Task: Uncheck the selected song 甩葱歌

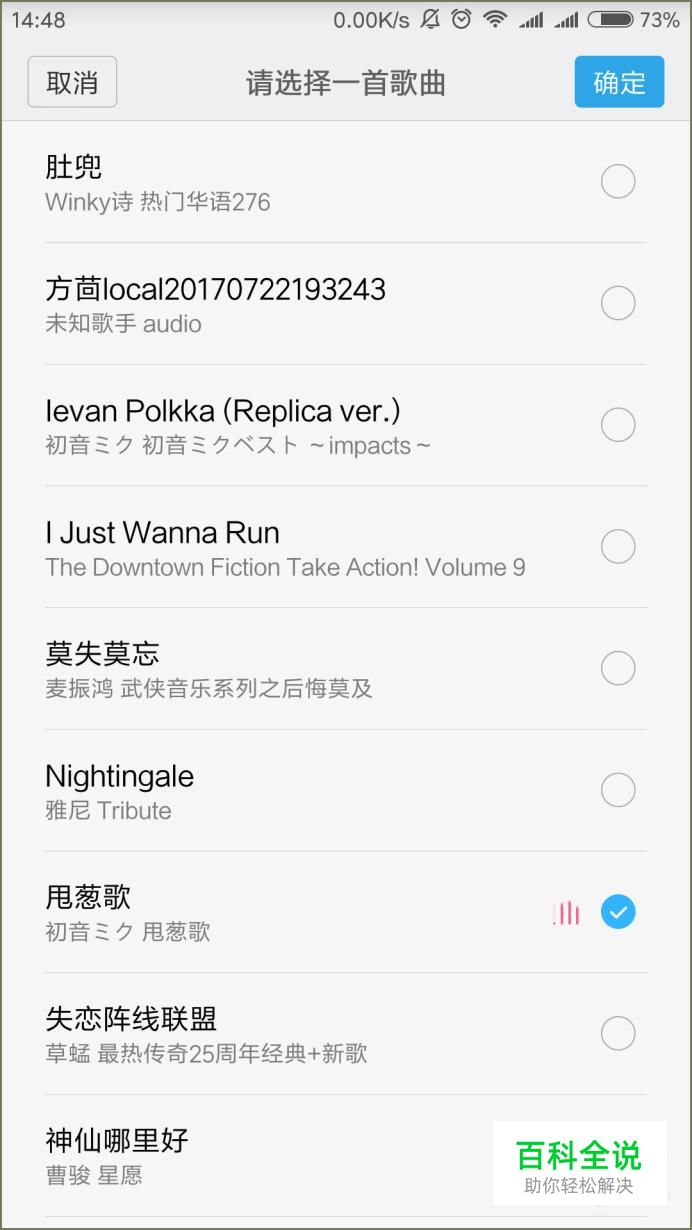Action: click(618, 912)
